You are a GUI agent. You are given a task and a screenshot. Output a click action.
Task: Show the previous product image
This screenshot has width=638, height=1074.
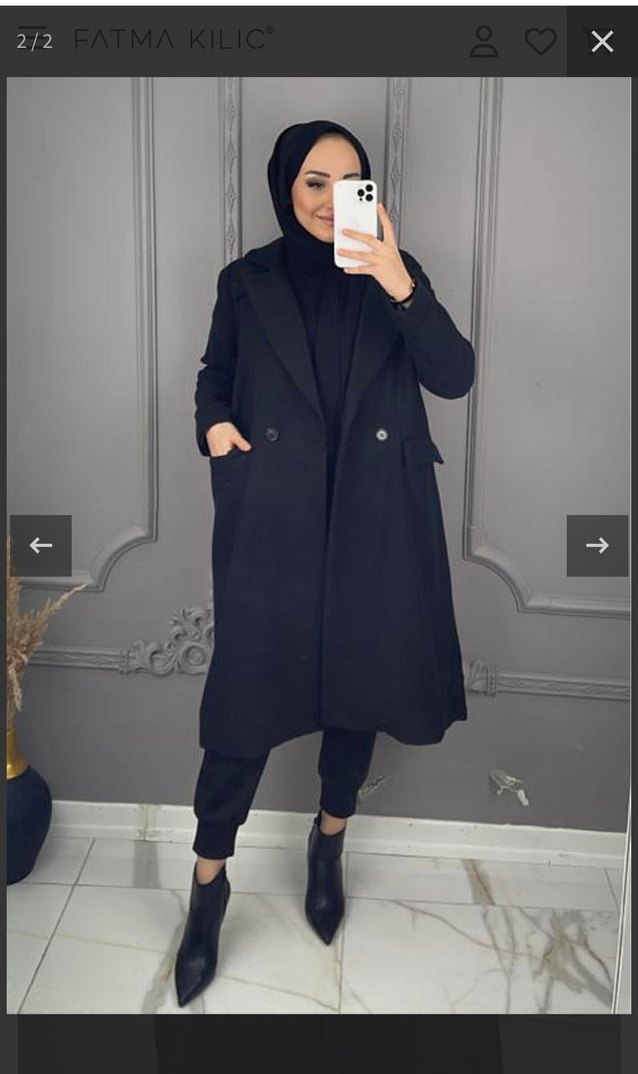[x=41, y=545]
